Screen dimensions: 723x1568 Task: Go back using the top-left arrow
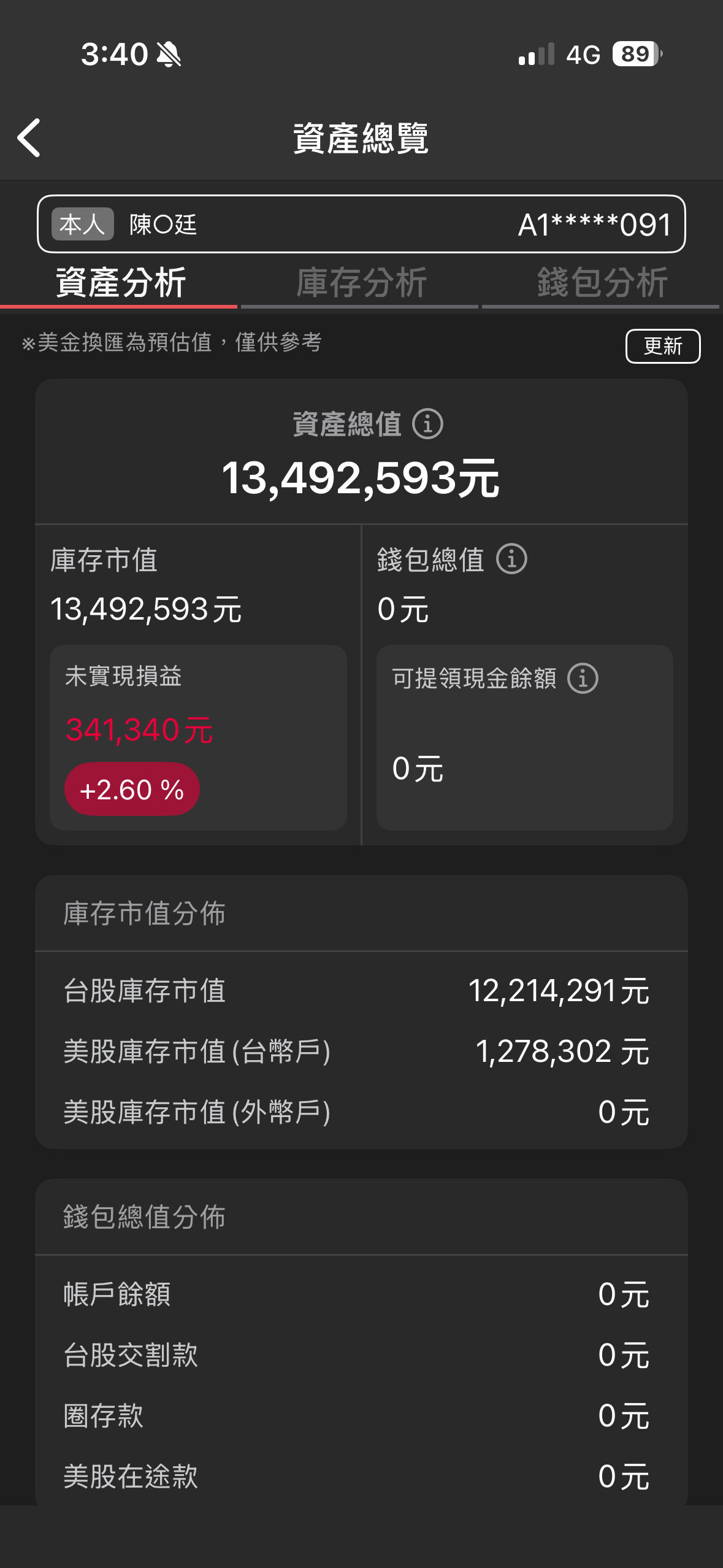(29, 138)
